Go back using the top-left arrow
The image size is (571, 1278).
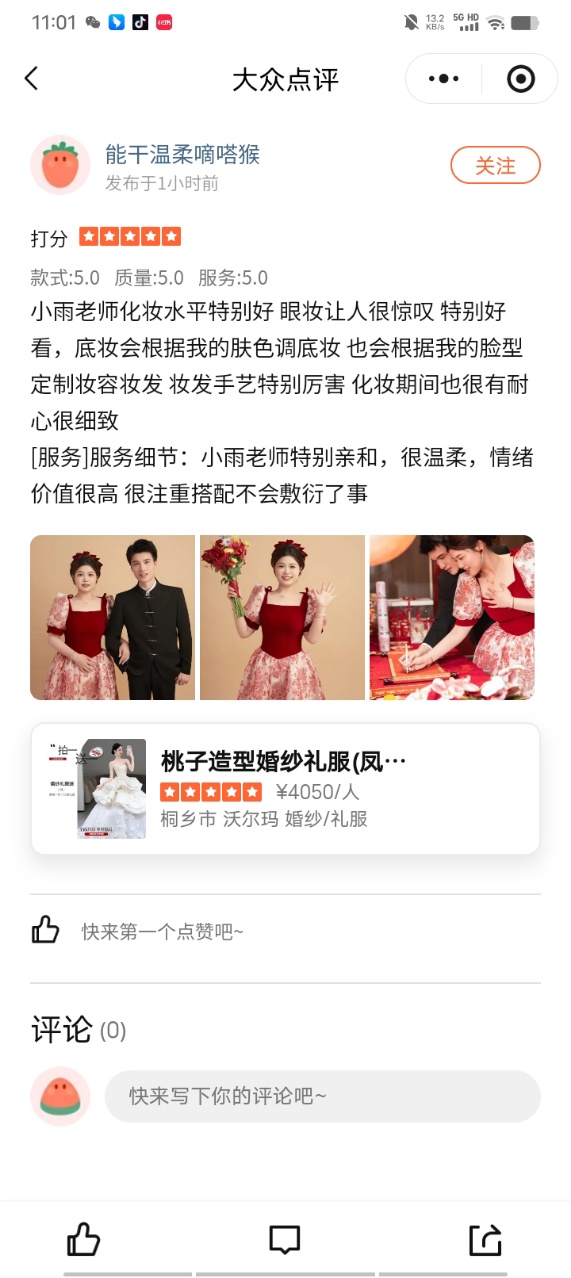(x=31, y=79)
